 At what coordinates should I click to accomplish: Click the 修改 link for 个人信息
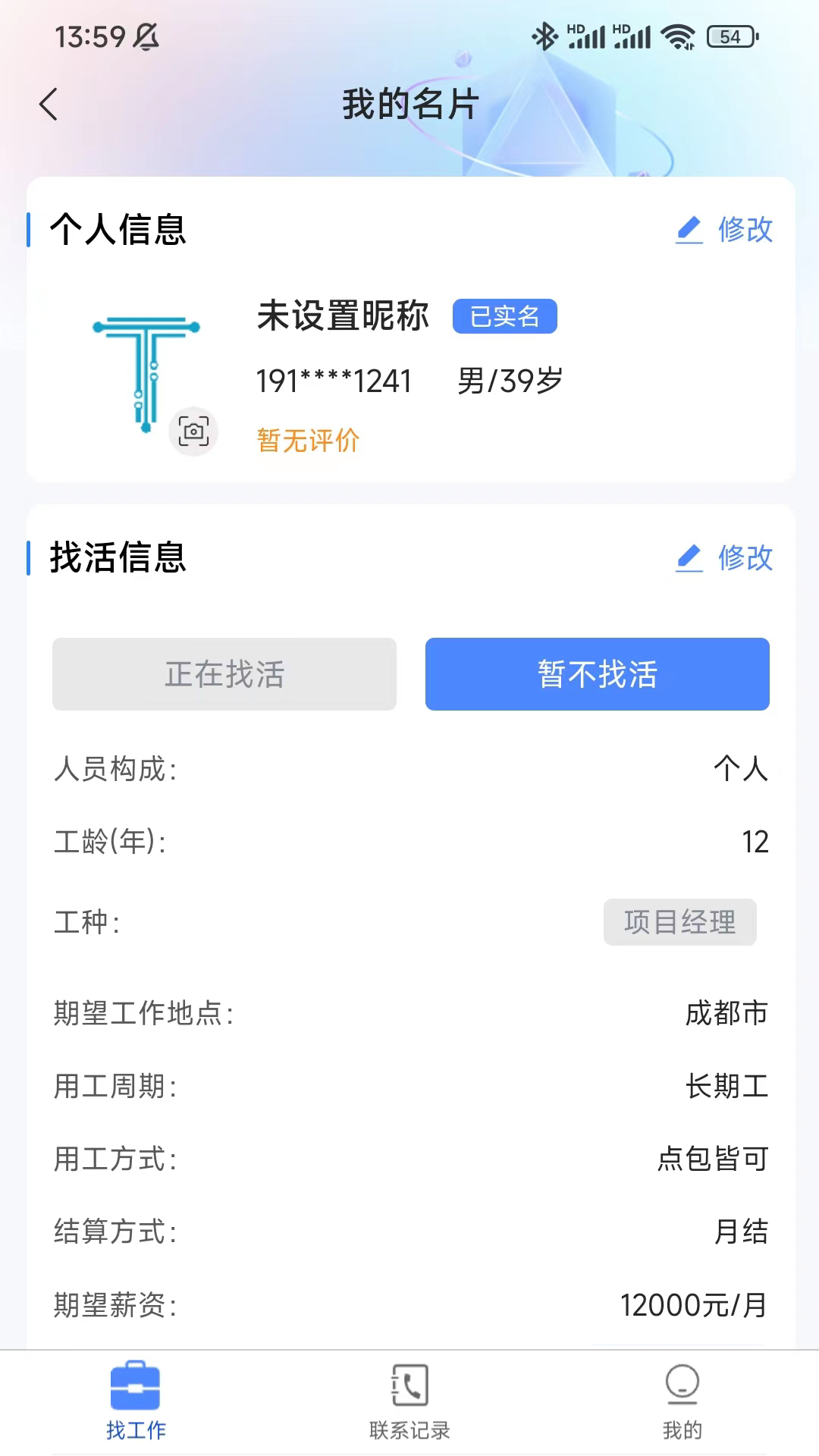(x=744, y=230)
